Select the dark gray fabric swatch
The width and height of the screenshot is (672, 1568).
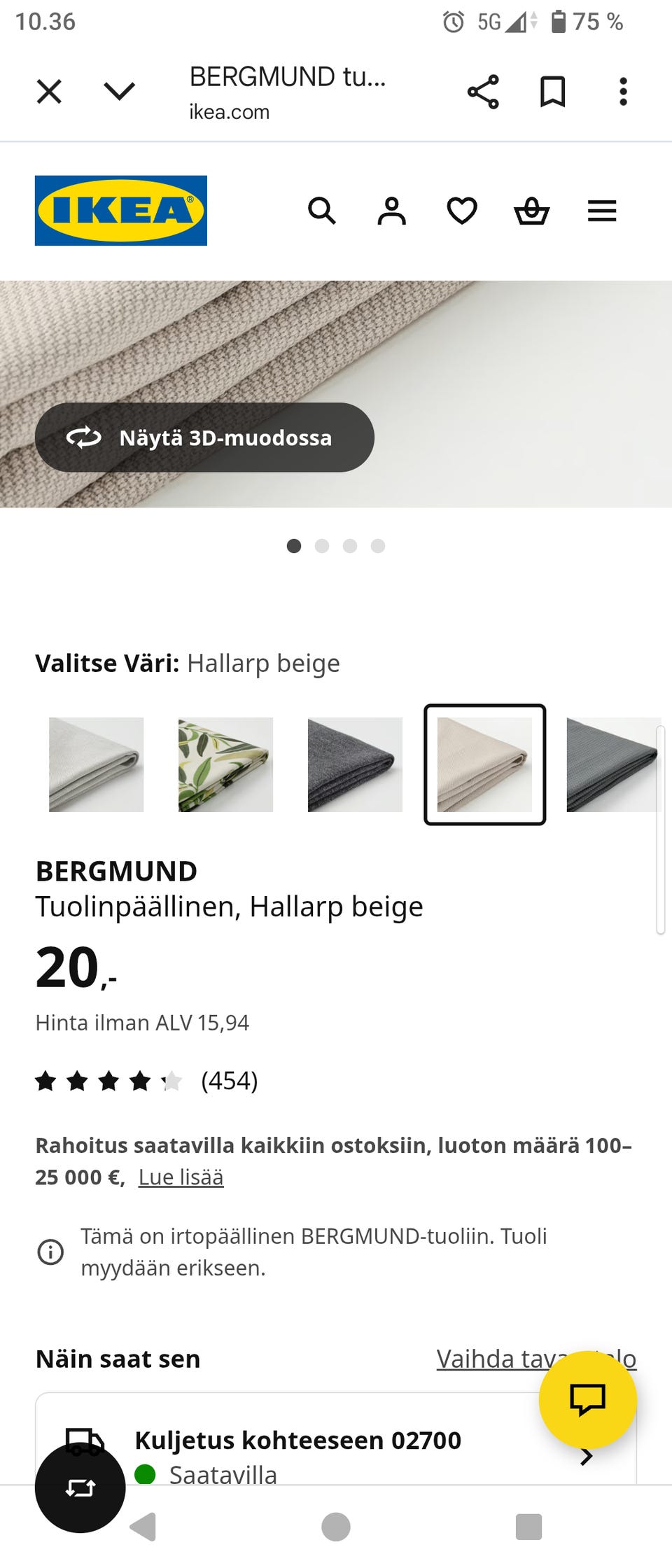point(353,763)
